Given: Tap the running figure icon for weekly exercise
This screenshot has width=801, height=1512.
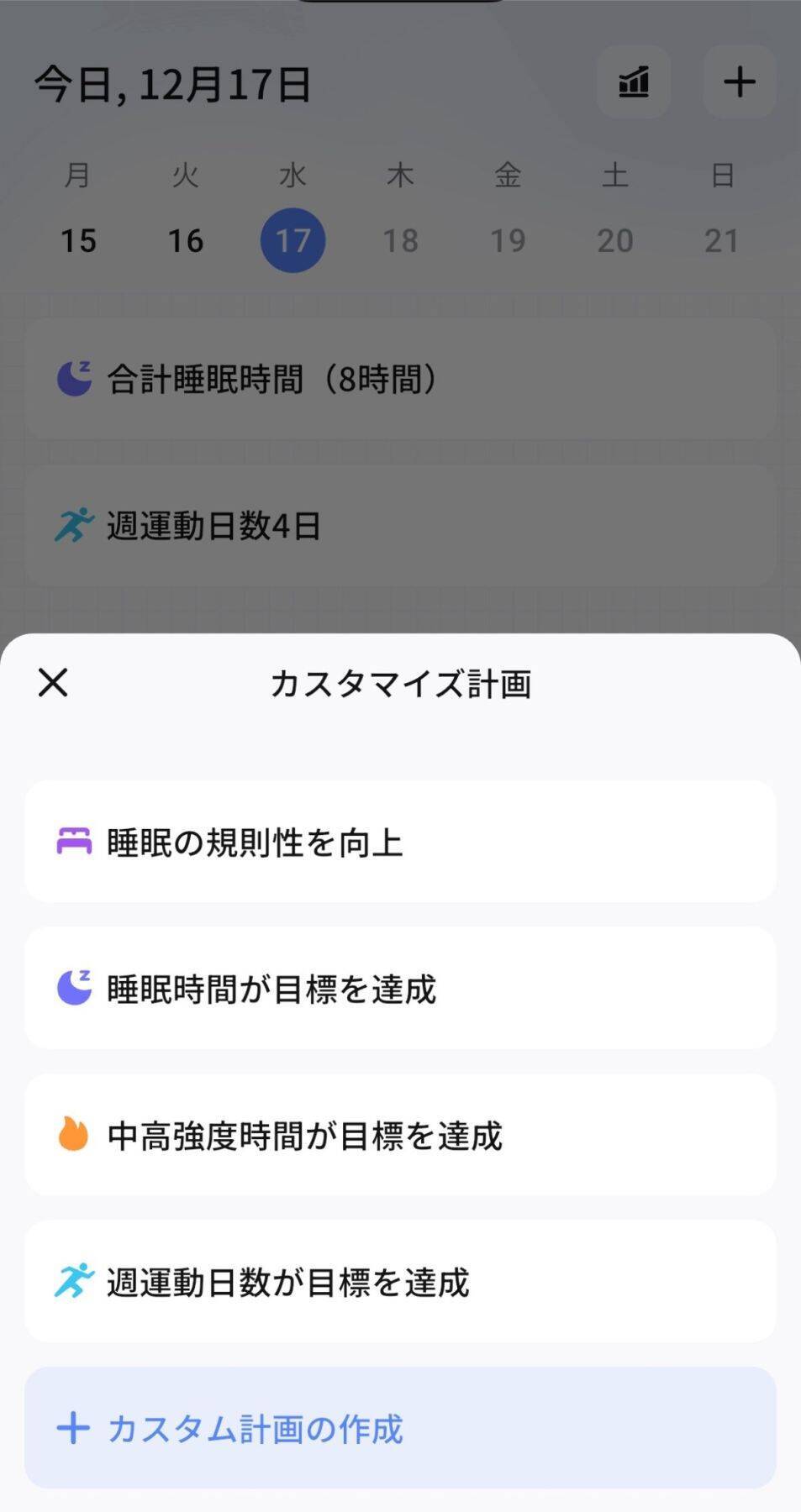Looking at the screenshot, I should point(74,1282).
